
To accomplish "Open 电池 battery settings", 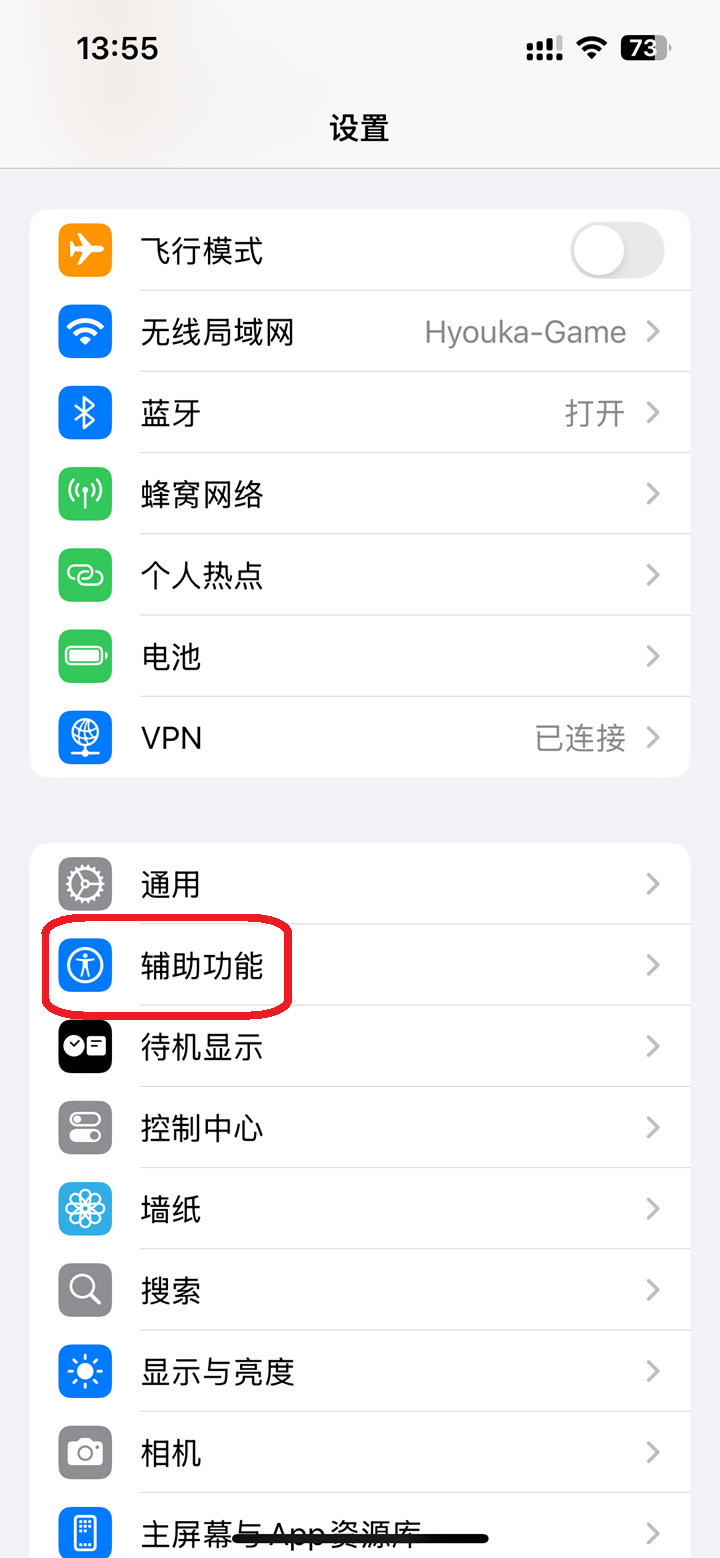I will pyautogui.click(x=360, y=657).
